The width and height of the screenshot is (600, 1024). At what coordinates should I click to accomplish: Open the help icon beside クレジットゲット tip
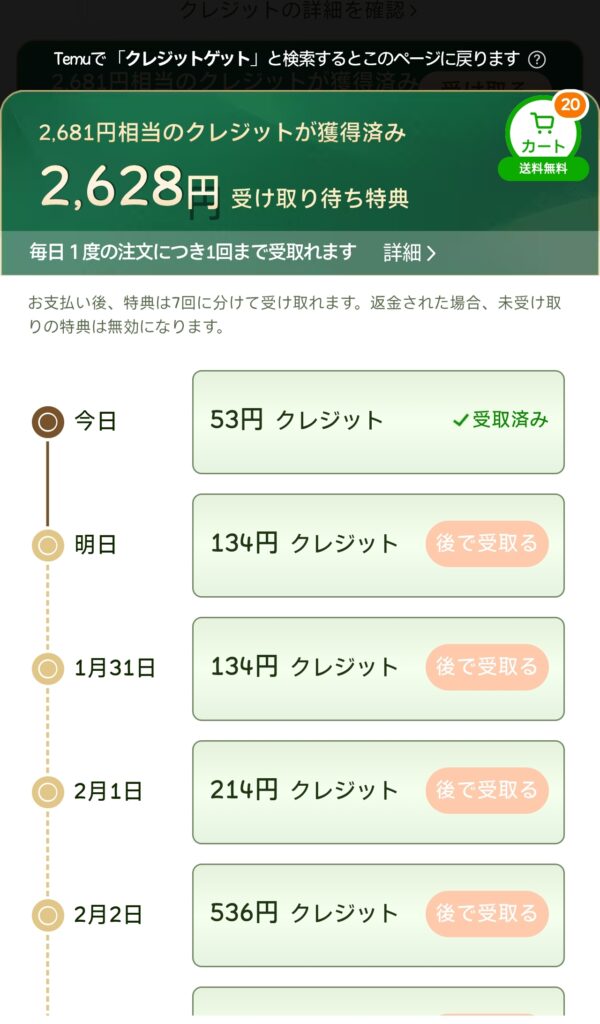537,59
